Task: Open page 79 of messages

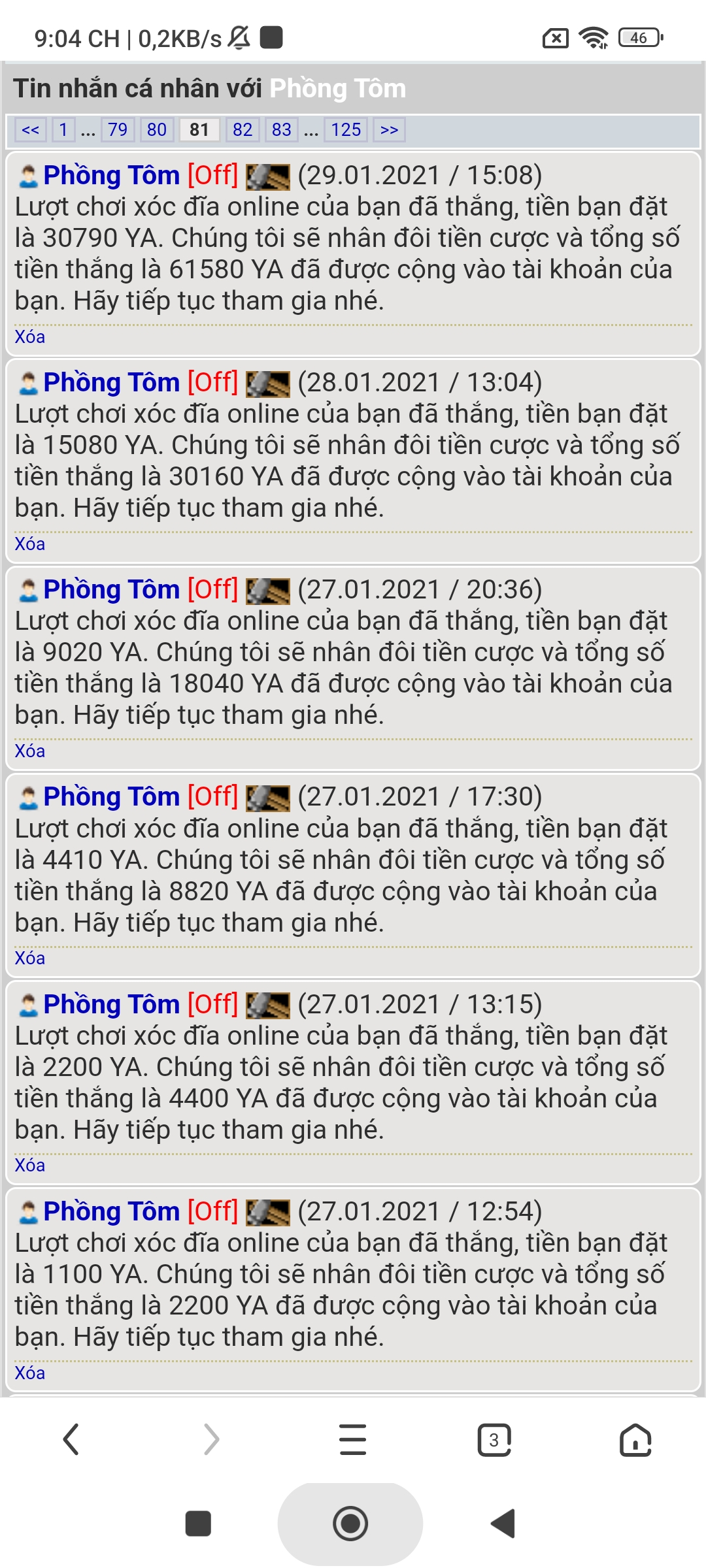Action: tap(118, 130)
